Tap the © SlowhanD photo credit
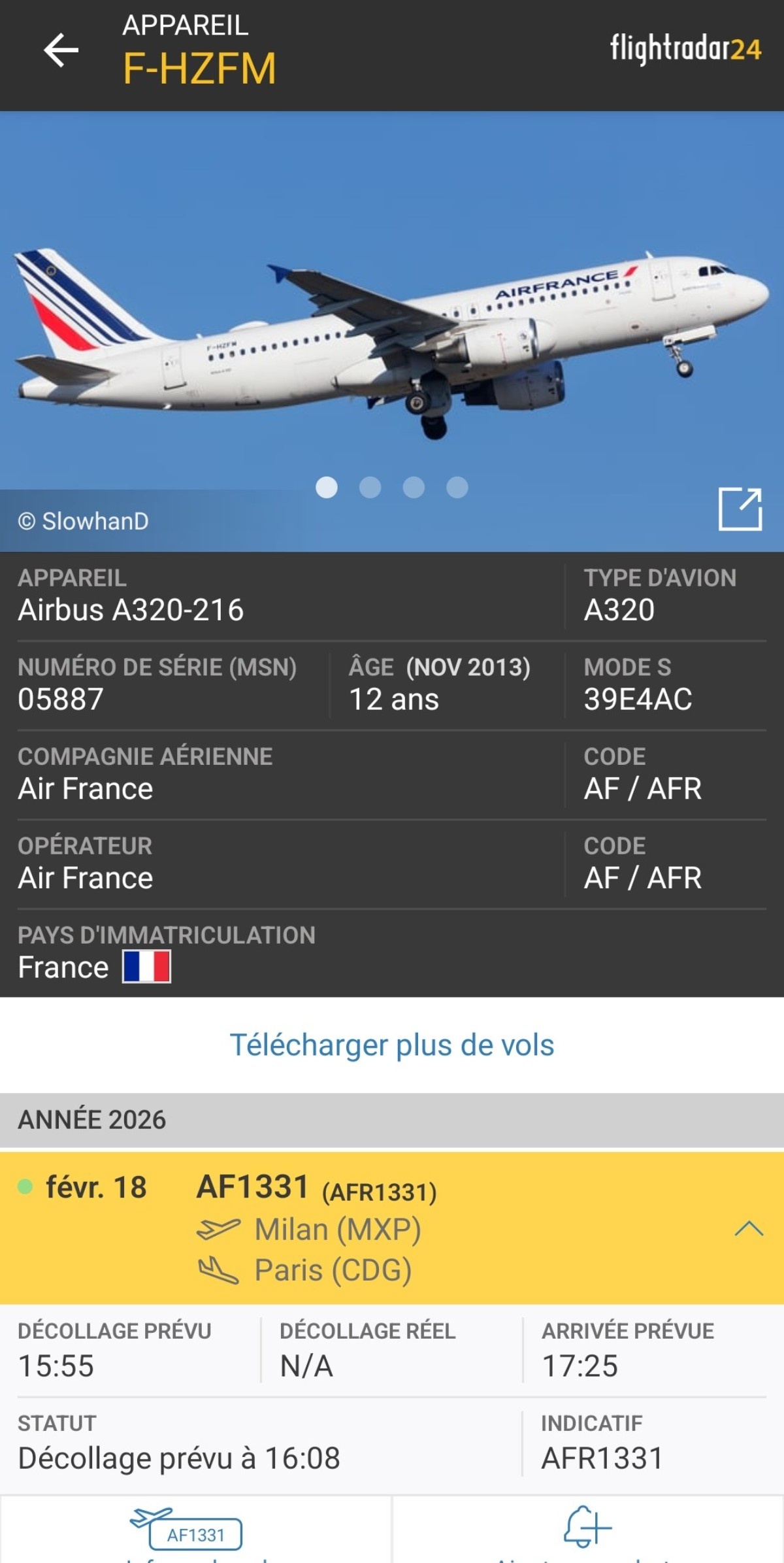This screenshot has width=784, height=1563. [x=82, y=521]
